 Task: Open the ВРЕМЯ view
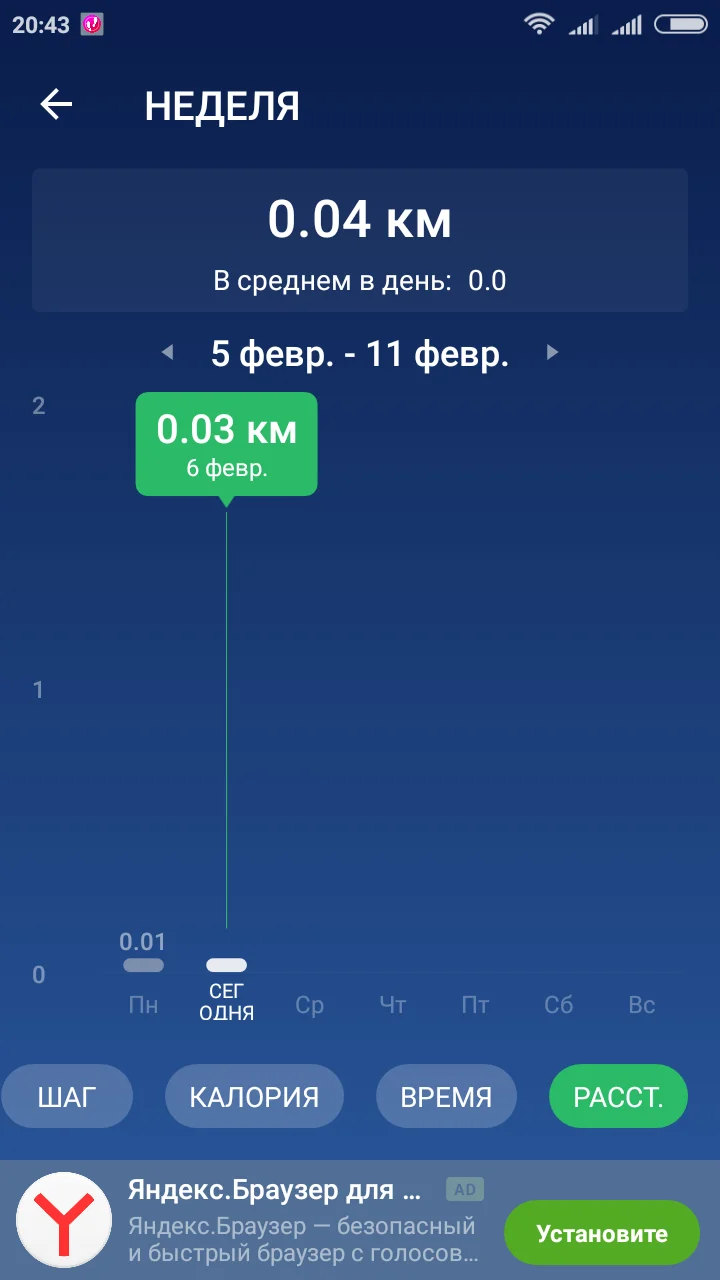(446, 1096)
